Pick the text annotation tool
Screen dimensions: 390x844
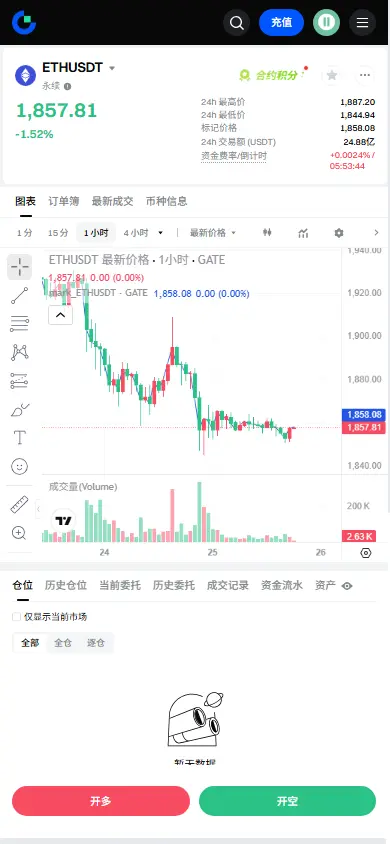(x=19, y=438)
